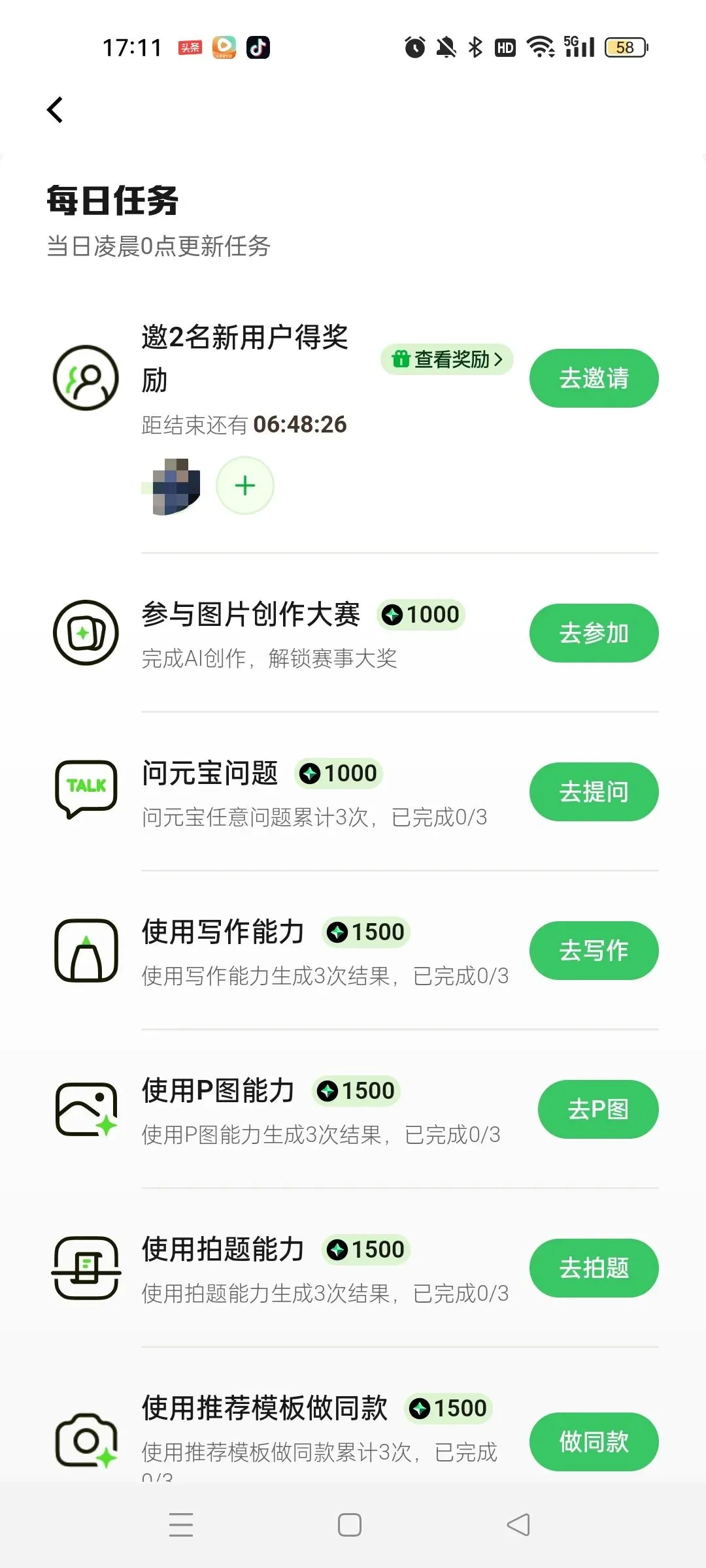Tap 去P图 to edit a photo
Screen dimensions: 706x1568
coord(598,1109)
